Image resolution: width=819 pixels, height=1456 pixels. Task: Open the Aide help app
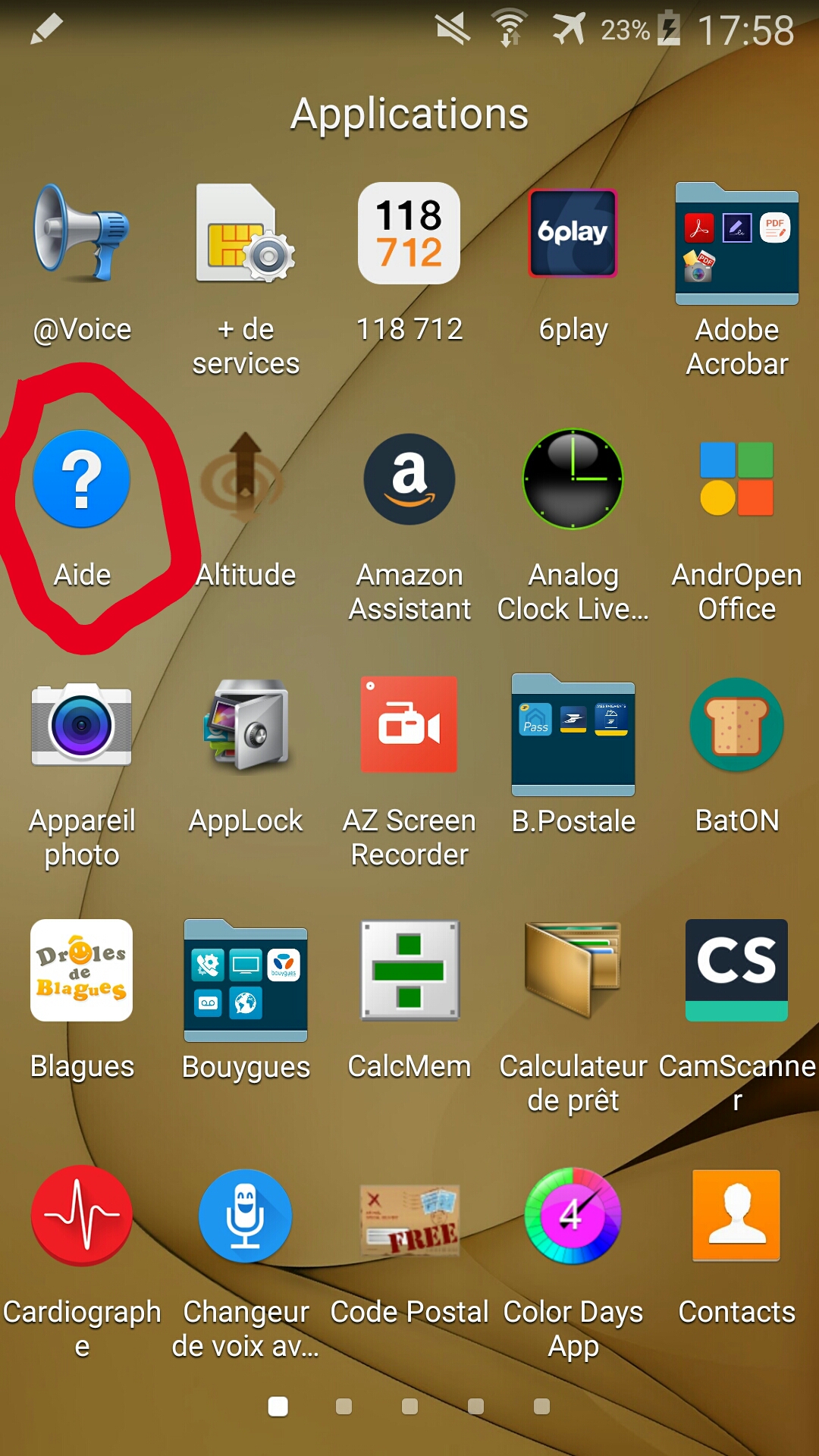(82, 479)
